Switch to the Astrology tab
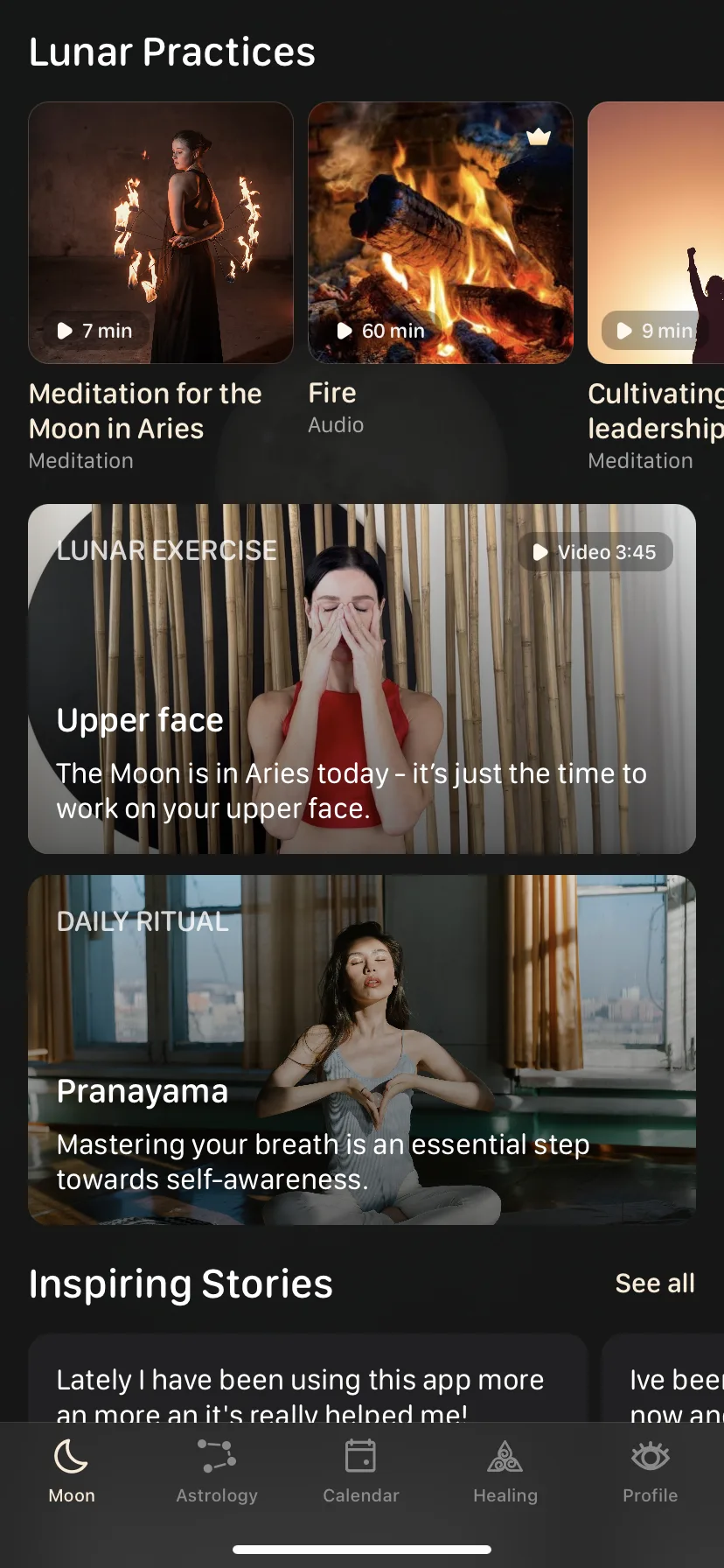Image resolution: width=724 pixels, height=1568 pixels. point(217,1472)
